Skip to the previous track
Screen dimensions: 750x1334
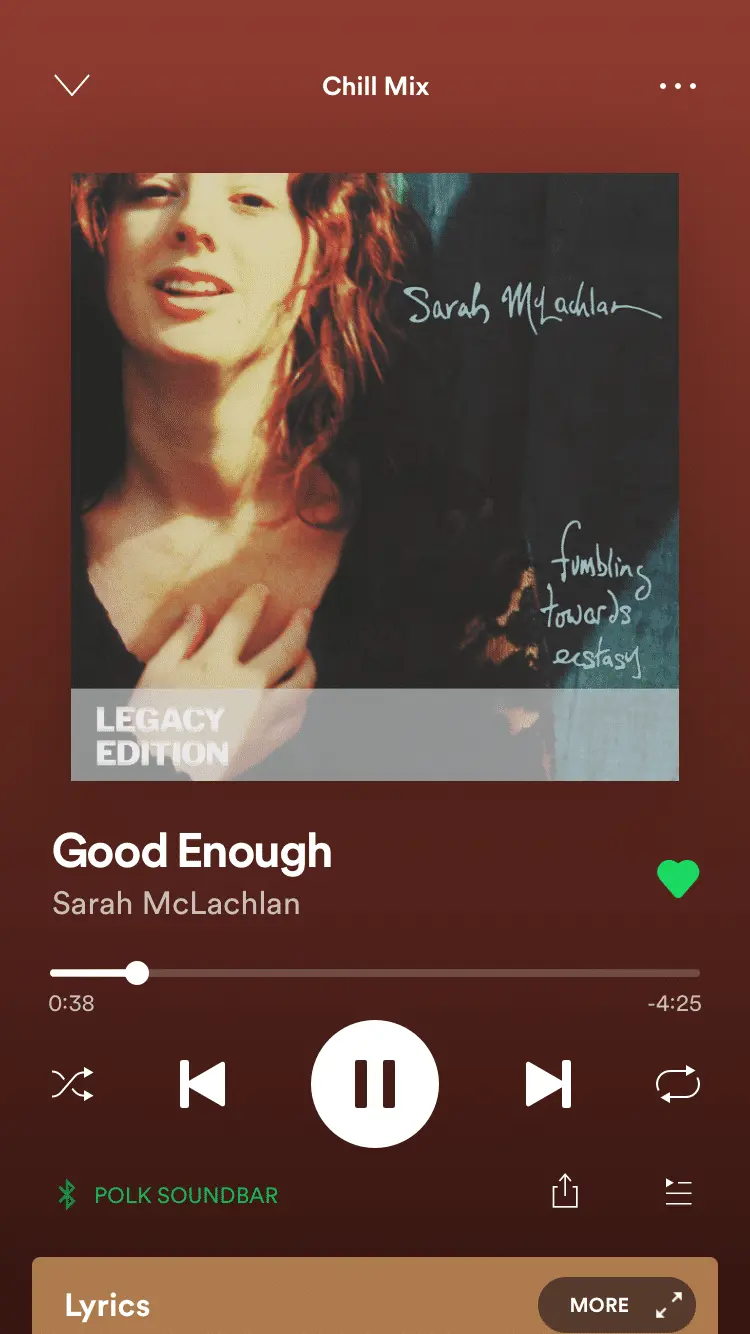pos(203,1084)
